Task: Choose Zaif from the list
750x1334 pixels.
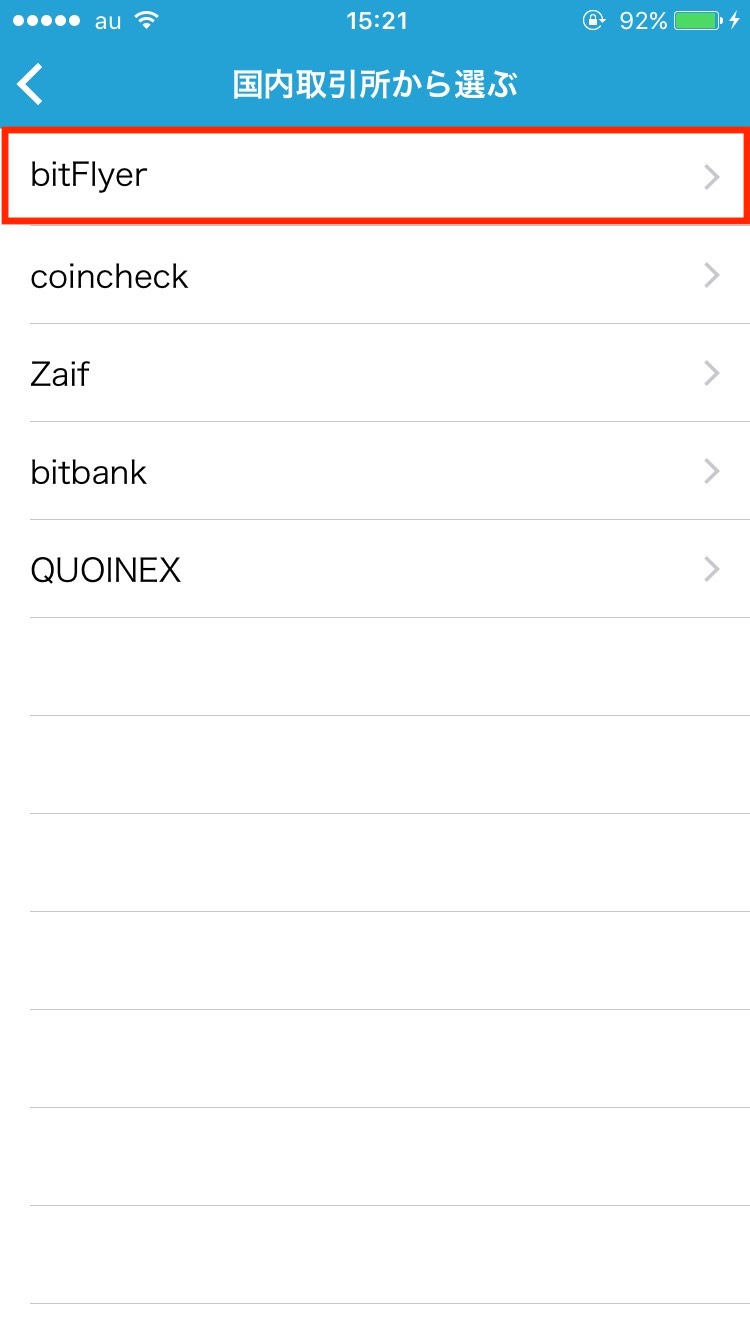Action: click(375, 373)
